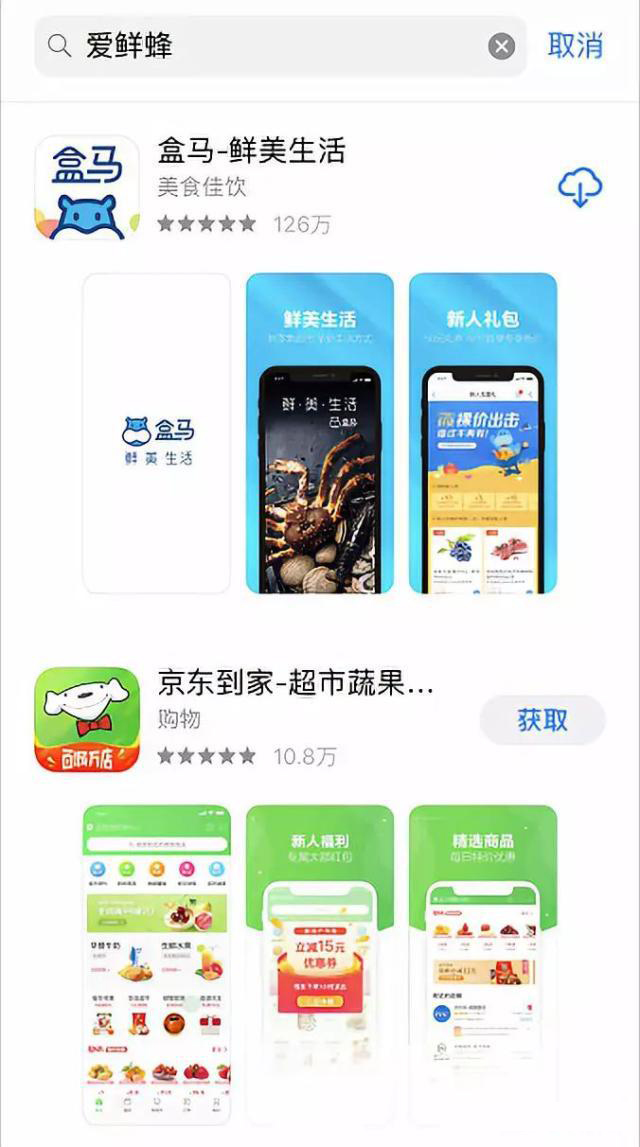The height and width of the screenshot is (1147, 640).
Task: View 盒马 screenshot titled 鲜美生活
Action: tap(320, 433)
